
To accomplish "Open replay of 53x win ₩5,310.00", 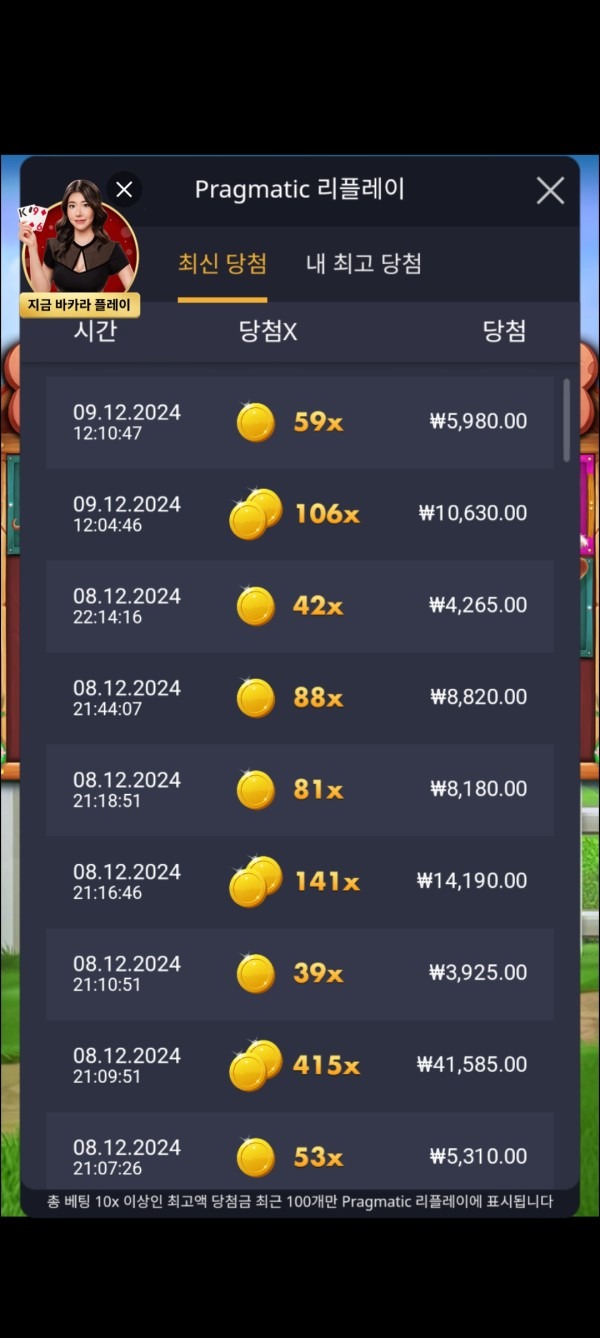I will (x=300, y=1155).
